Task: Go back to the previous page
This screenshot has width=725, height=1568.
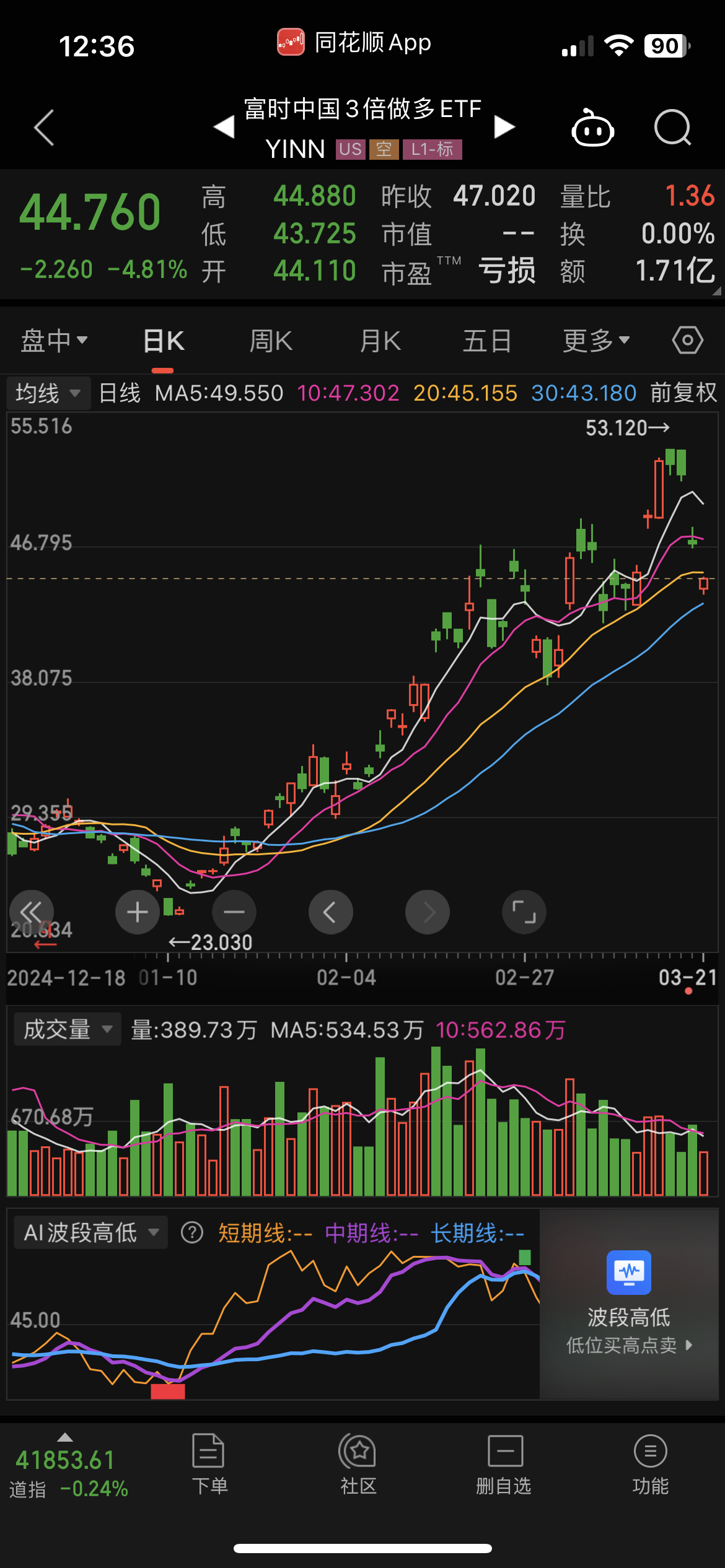Action: point(44,128)
